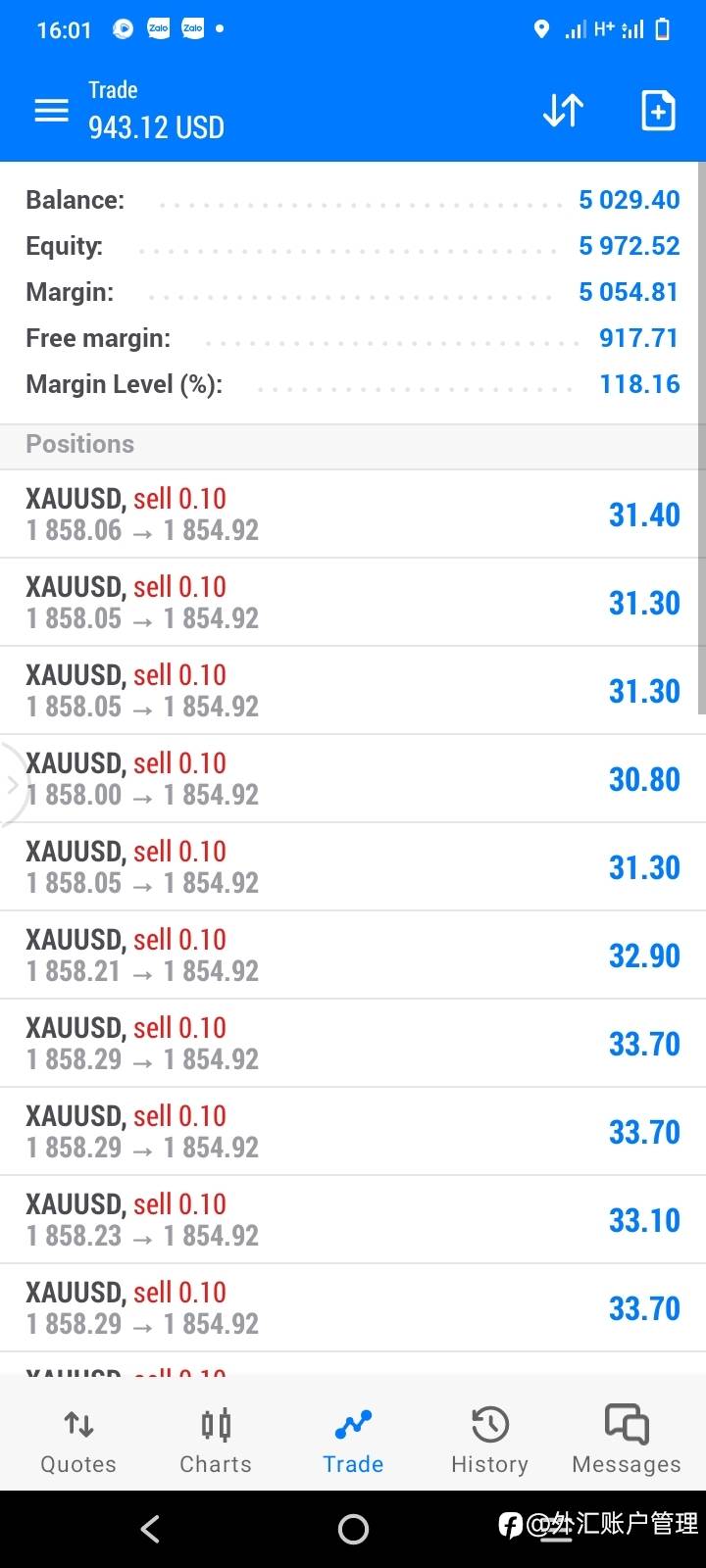Screen dimensions: 706x1568
Task: Open the sell position at 1 858.06
Action: tap(353, 514)
